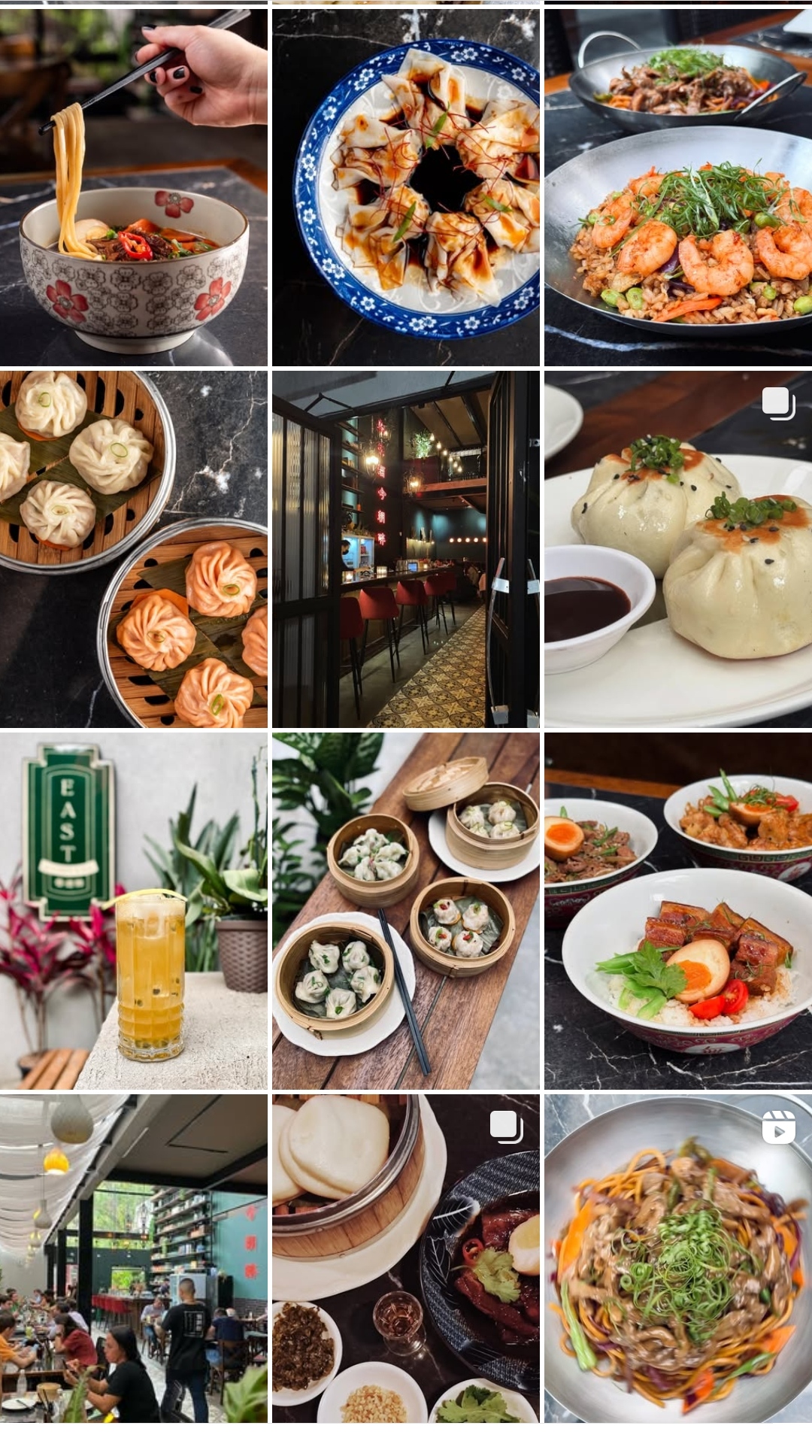Image resolution: width=812 pixels, height=1456 pixels.
Task: Open the pork belly rice bowl post
Action: click(x=677, y=911)
